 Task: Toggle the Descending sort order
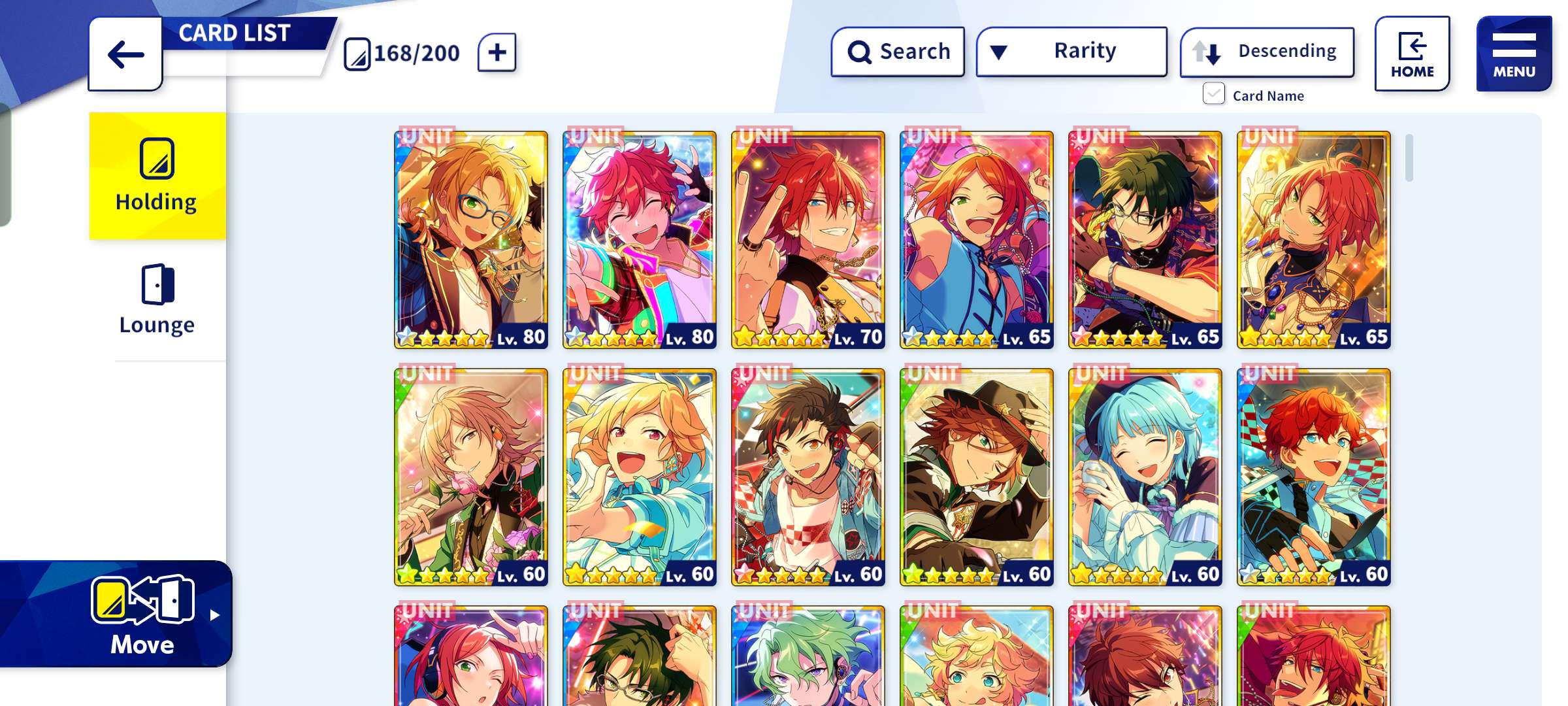pos(1267,52)
